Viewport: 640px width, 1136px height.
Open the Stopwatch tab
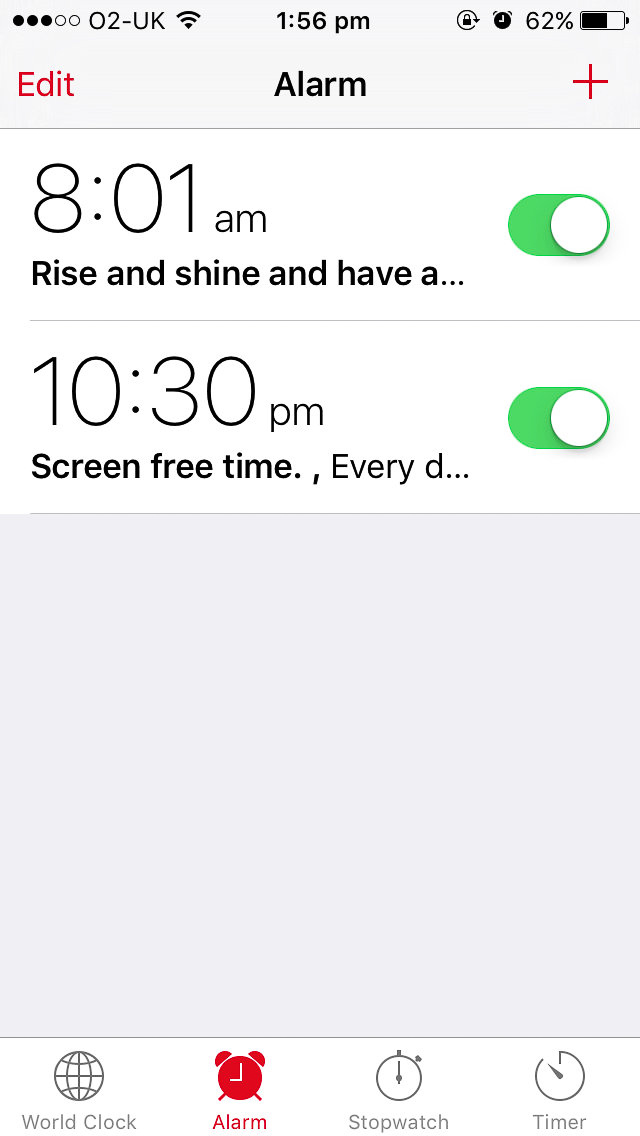tap(398, 1090)
